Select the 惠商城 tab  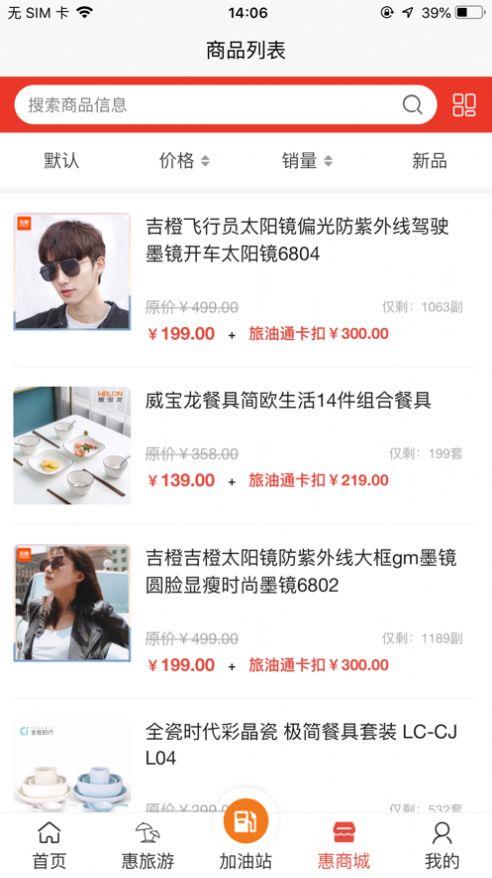tap(344, 846)
